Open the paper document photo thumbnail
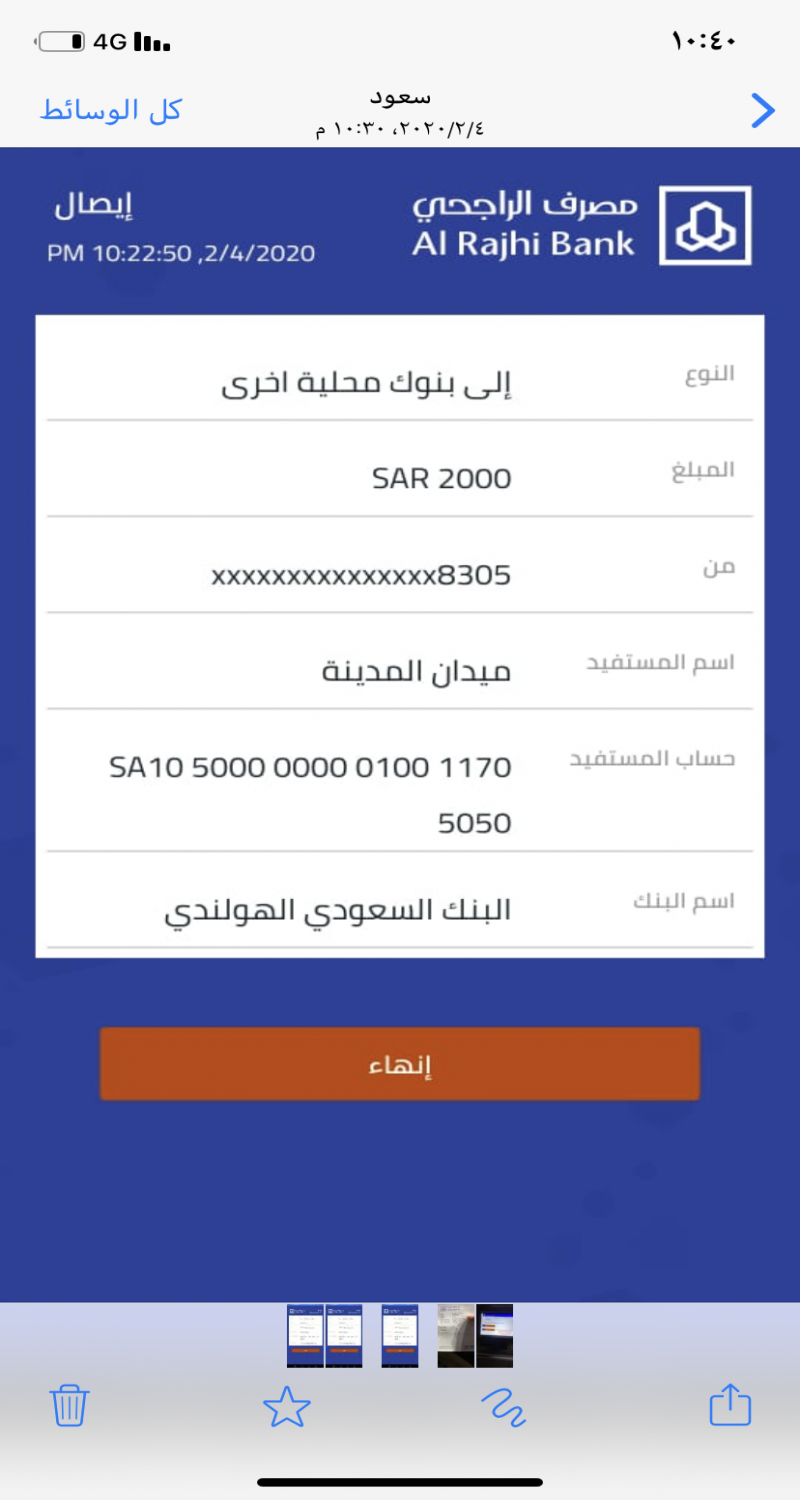The width and height of the screenshot is (800, 1500). 456,1335
